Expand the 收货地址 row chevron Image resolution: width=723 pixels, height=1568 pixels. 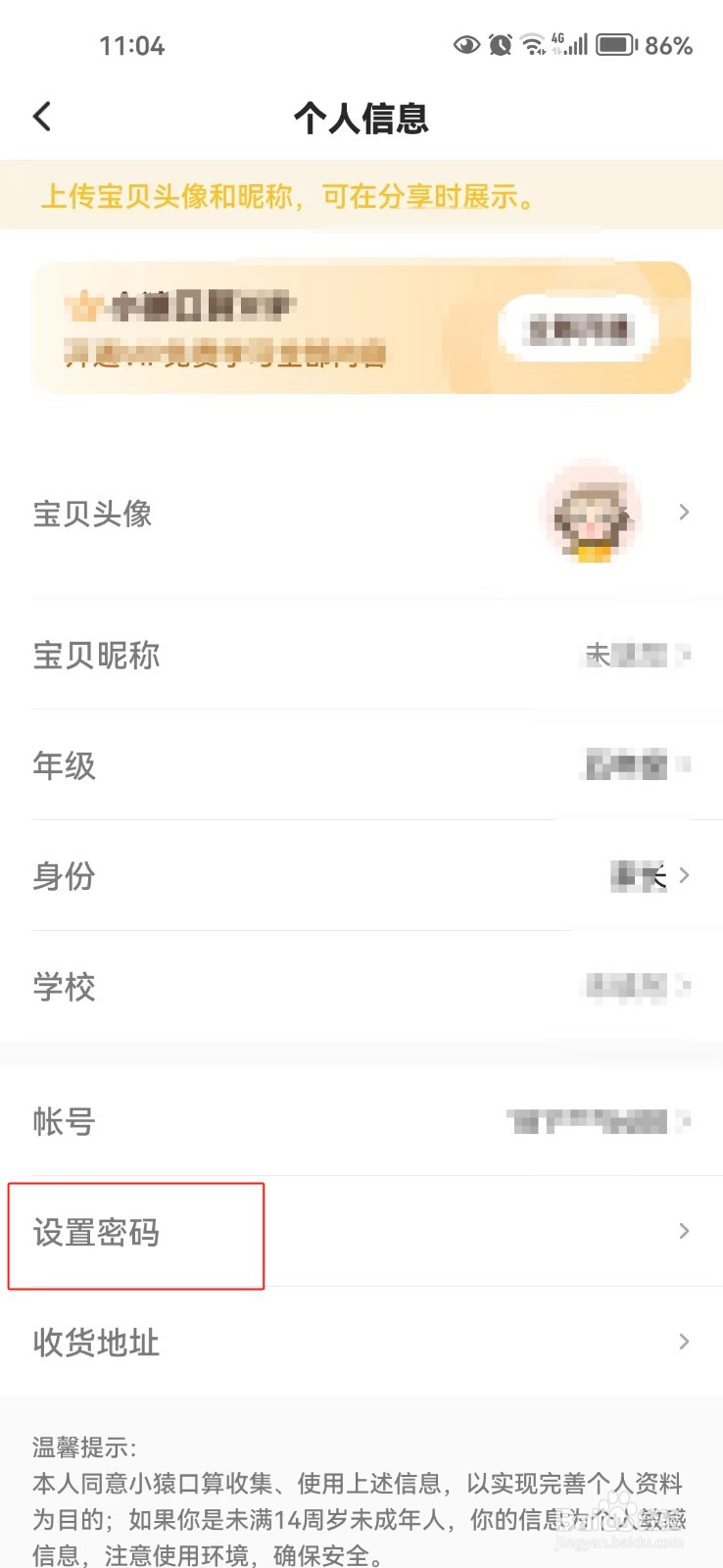(x=683, y=1342)
